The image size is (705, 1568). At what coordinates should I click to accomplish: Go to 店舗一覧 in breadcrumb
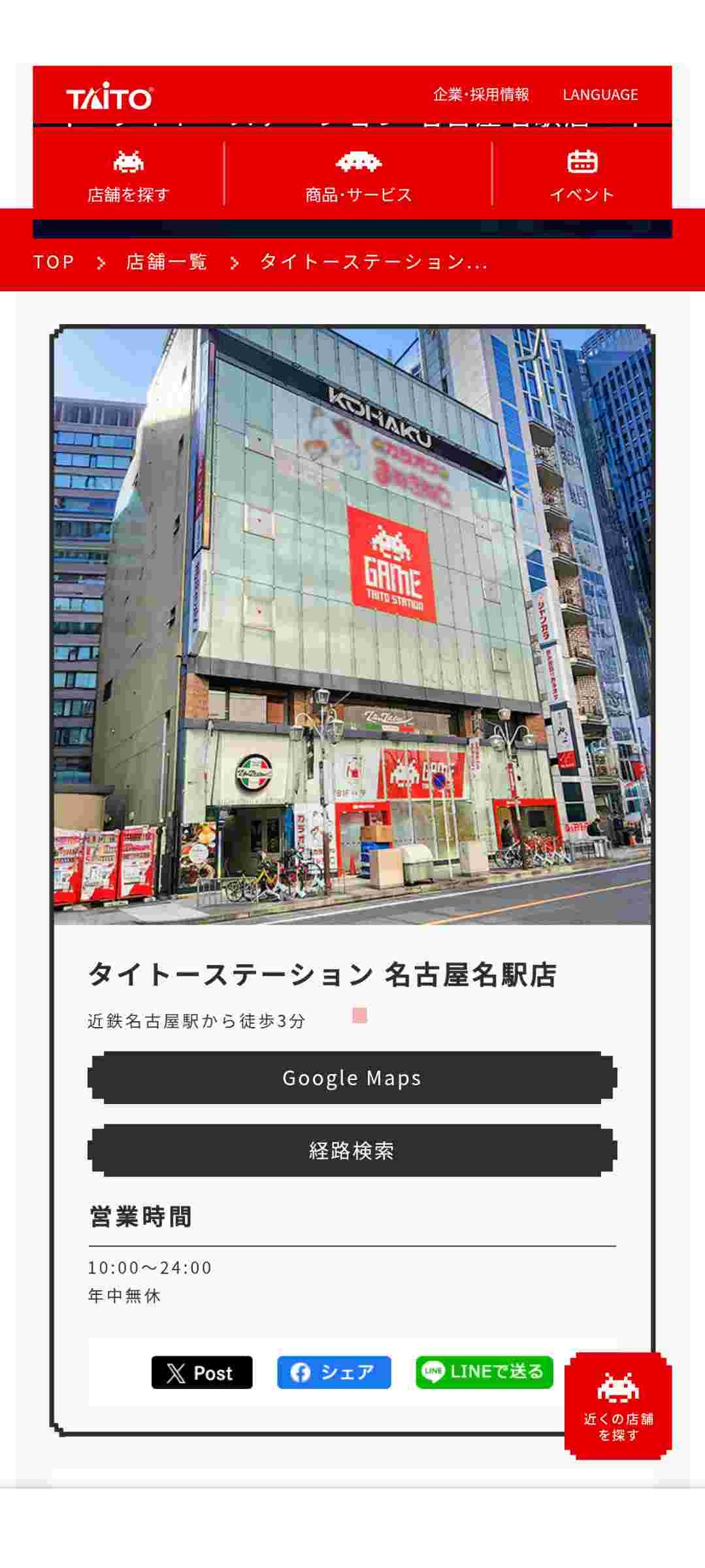pos(167,262)
